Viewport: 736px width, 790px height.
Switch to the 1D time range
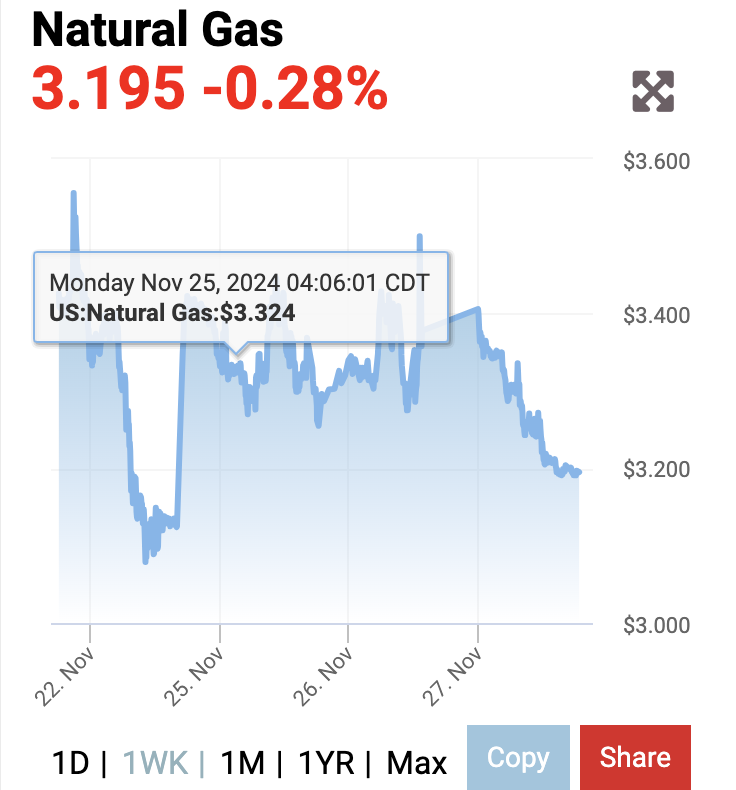point(70,763)
